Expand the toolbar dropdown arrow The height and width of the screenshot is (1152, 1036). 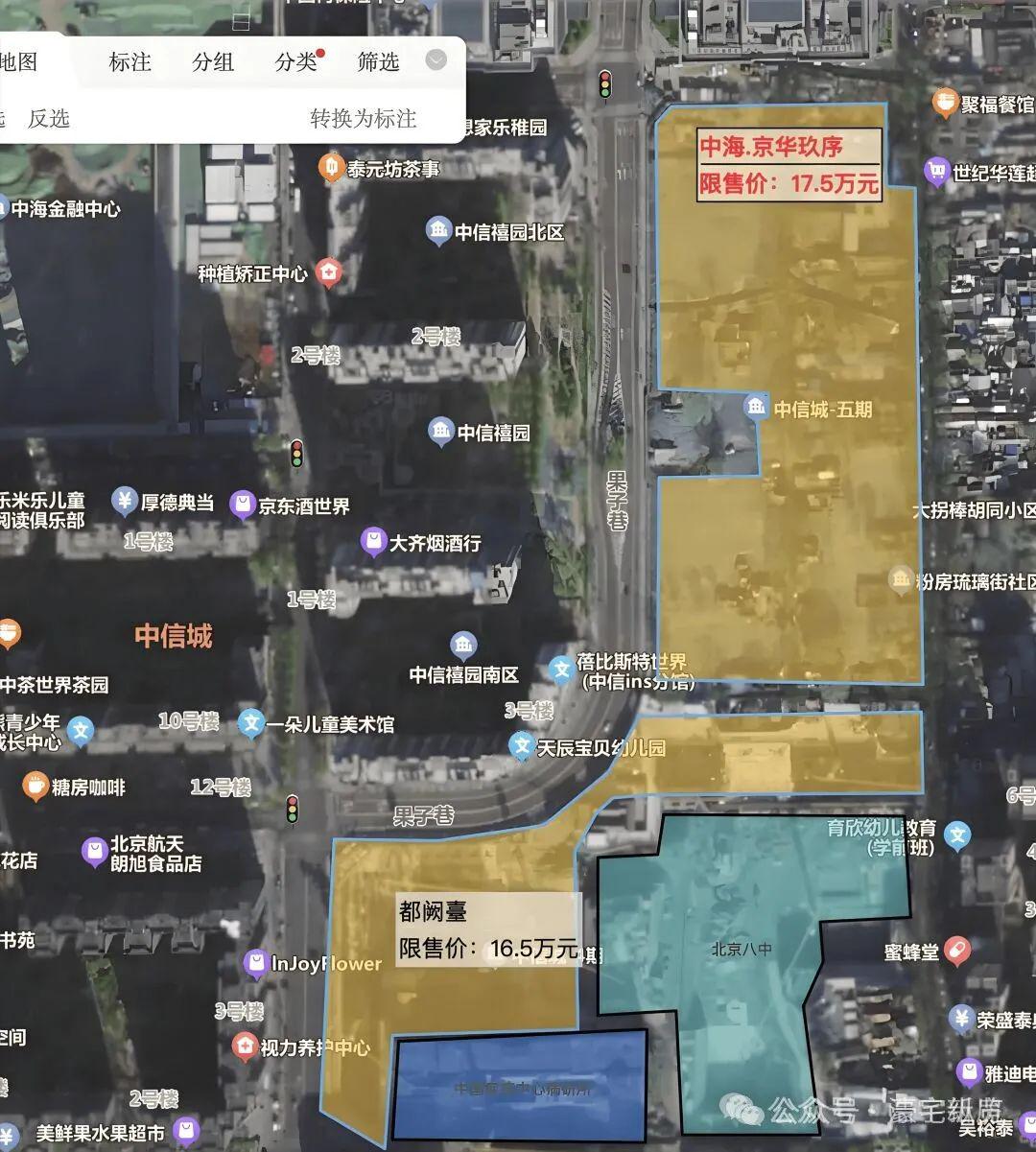(436, 60)
